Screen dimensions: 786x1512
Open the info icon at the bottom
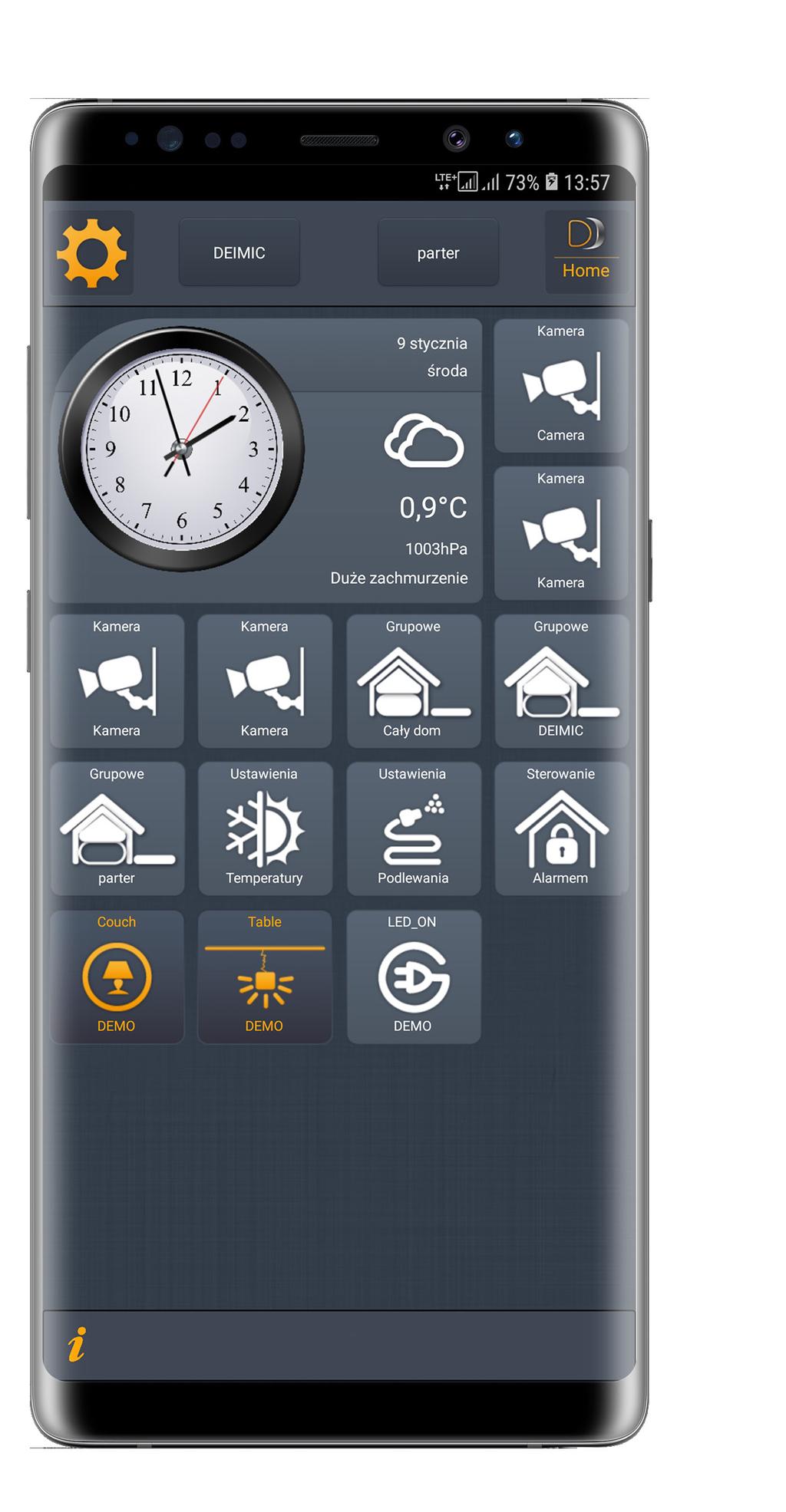pos(77,1346)
